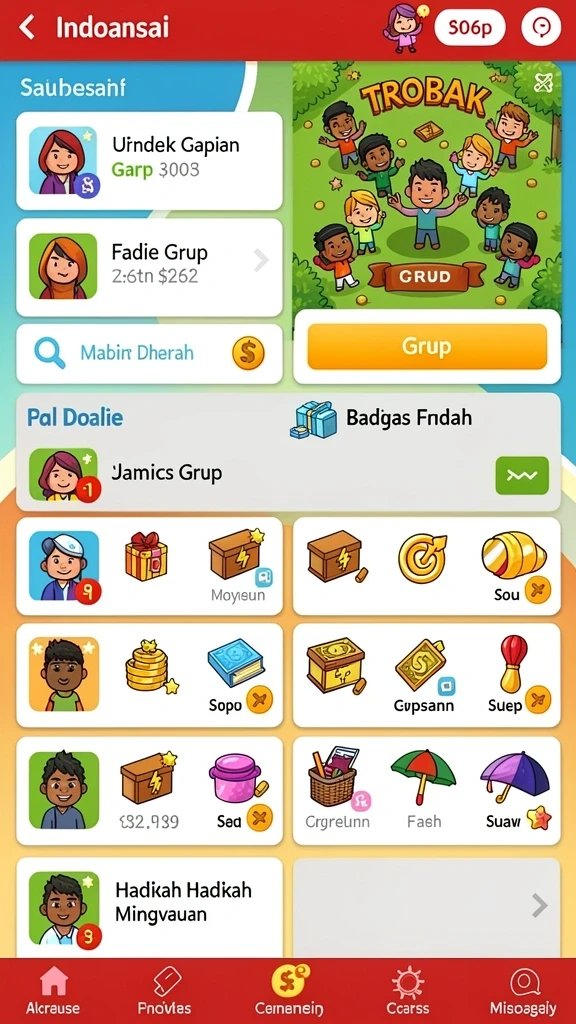Switch to the Pnovites tab
Viewport: 576px width, 1024px height.
point(165,991)
